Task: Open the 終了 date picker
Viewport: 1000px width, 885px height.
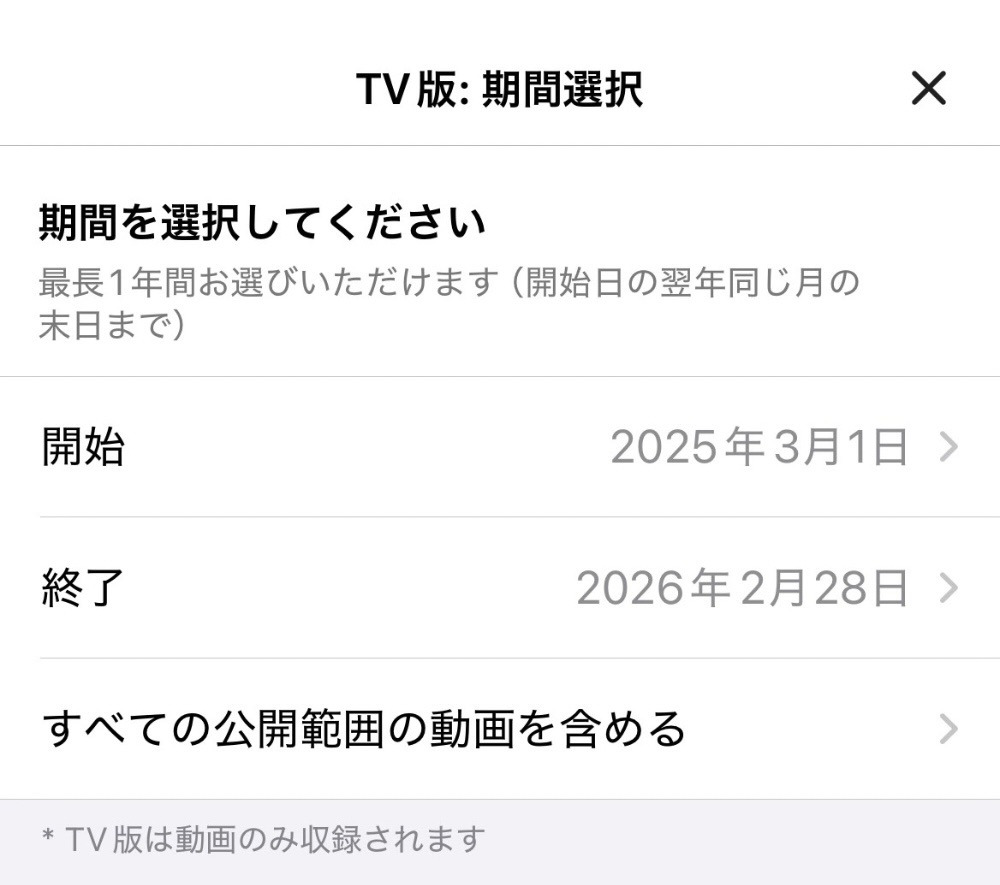Action: [x=500, y=588]
